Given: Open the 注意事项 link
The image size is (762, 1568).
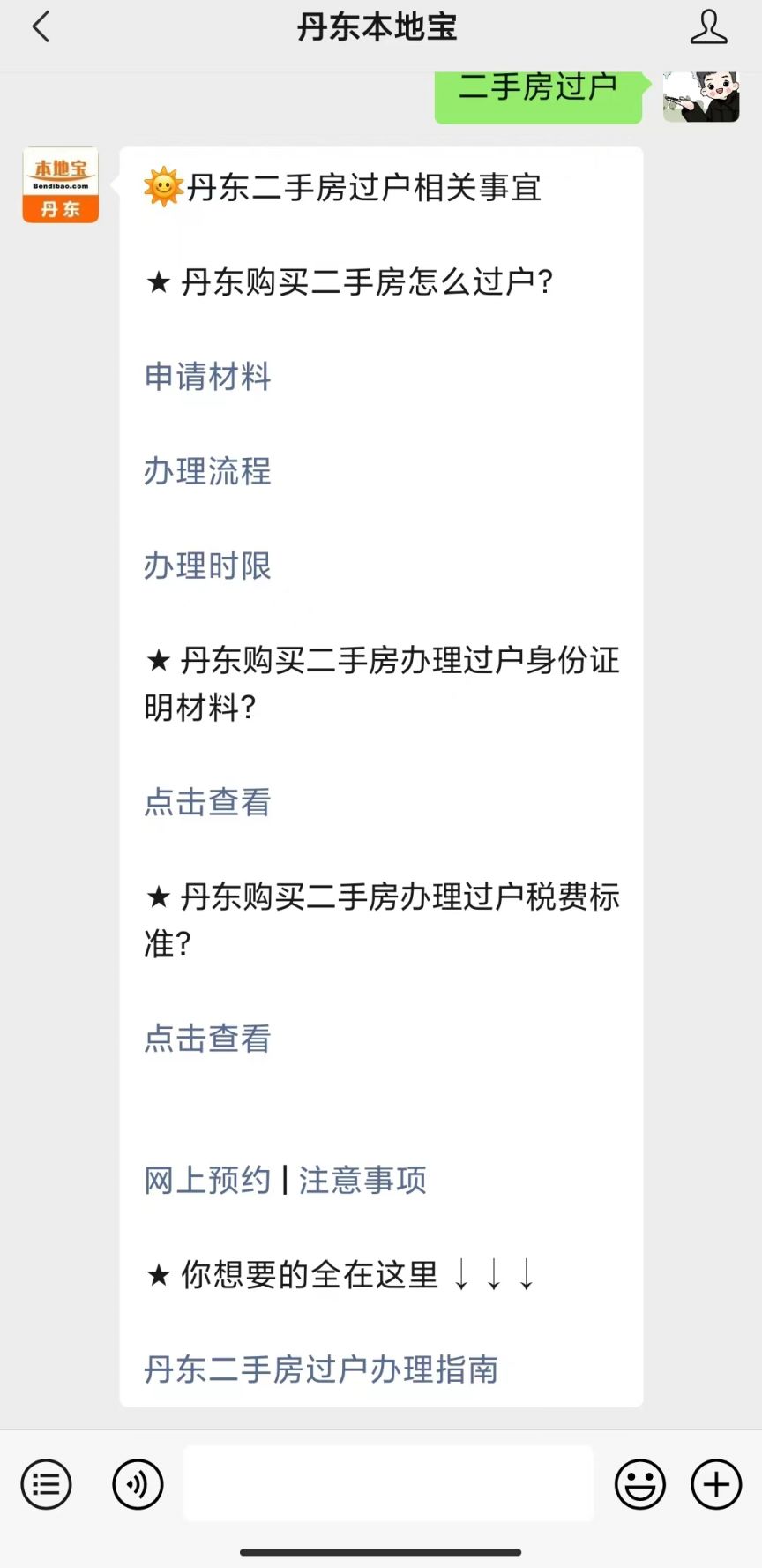Looking at the screenshot, I should pos(362,1180).
